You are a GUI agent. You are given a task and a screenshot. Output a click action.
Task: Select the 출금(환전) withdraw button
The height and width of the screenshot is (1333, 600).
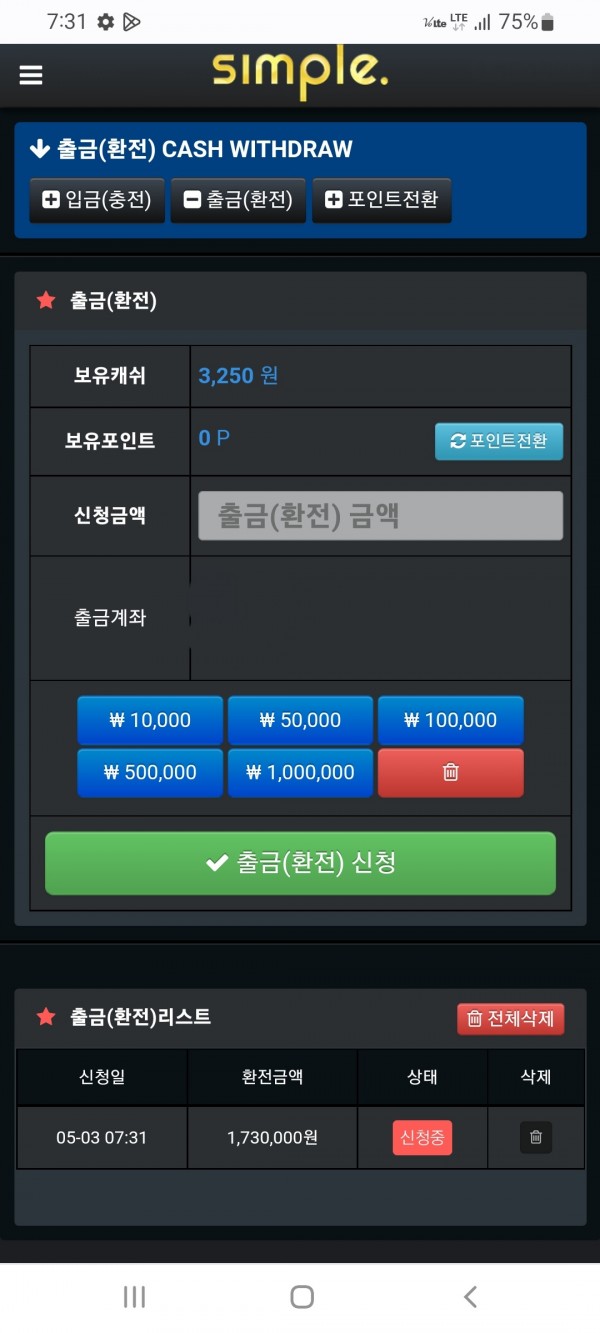[238, 200]
